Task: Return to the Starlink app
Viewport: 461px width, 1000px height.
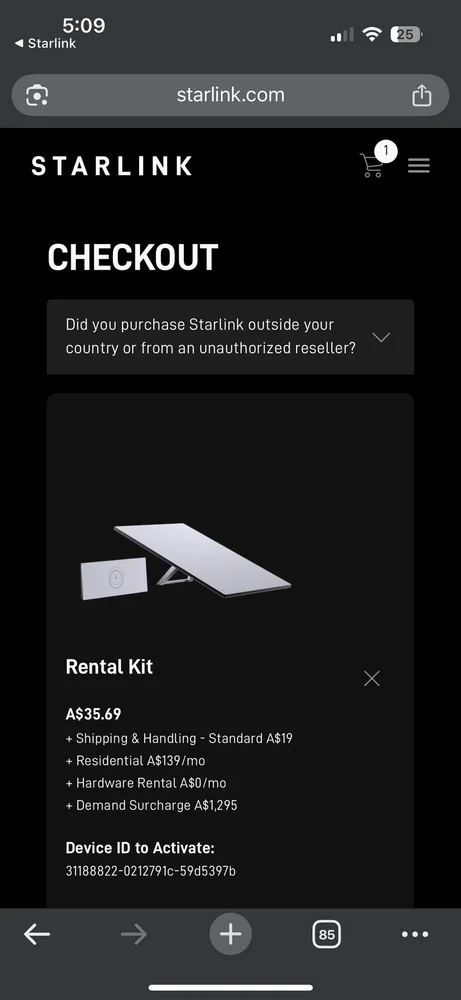Action: 45,43
